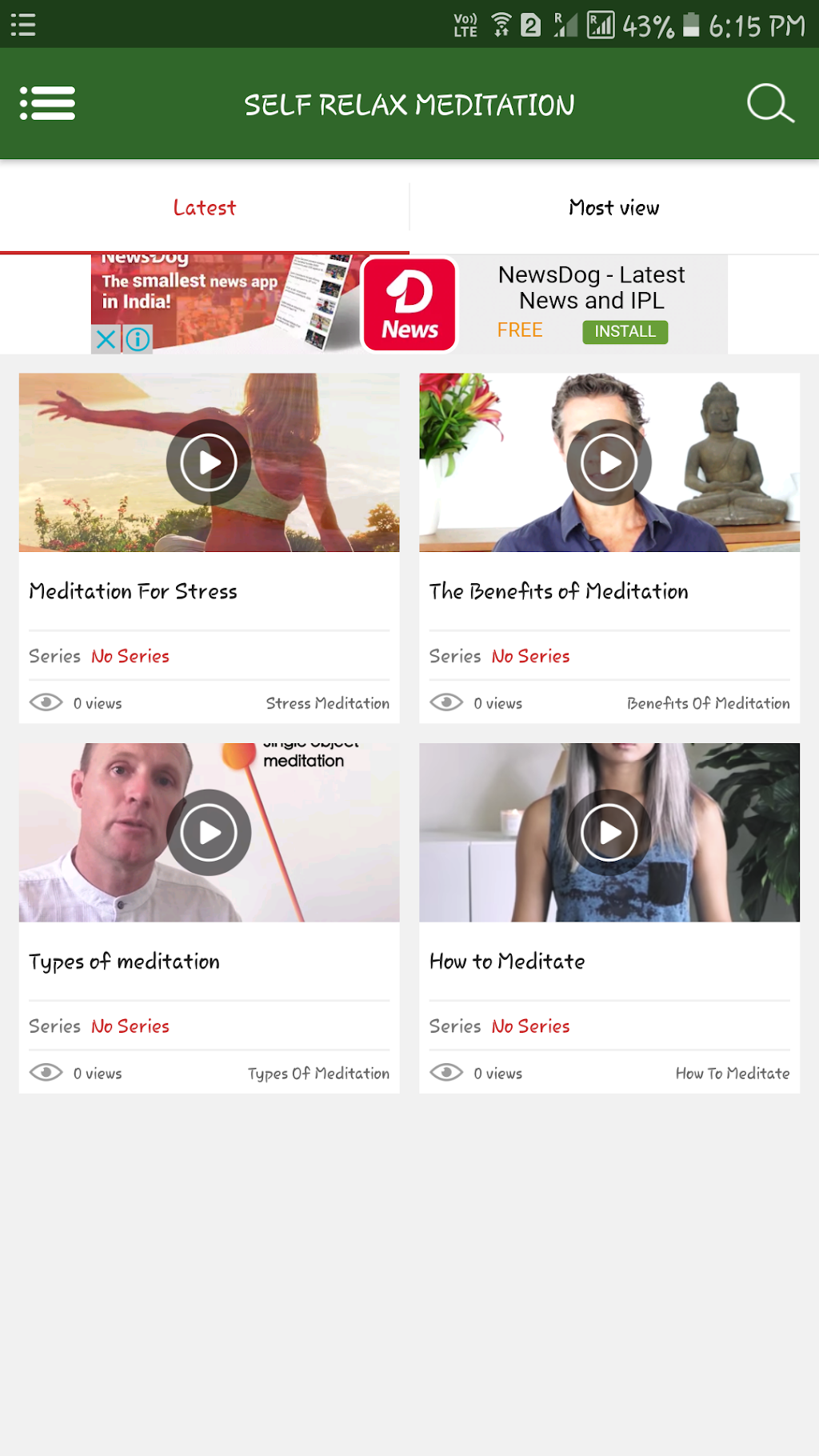This screenshot has height=1456, width=819.
Task: Open the search icon
Action: [770, 103]
